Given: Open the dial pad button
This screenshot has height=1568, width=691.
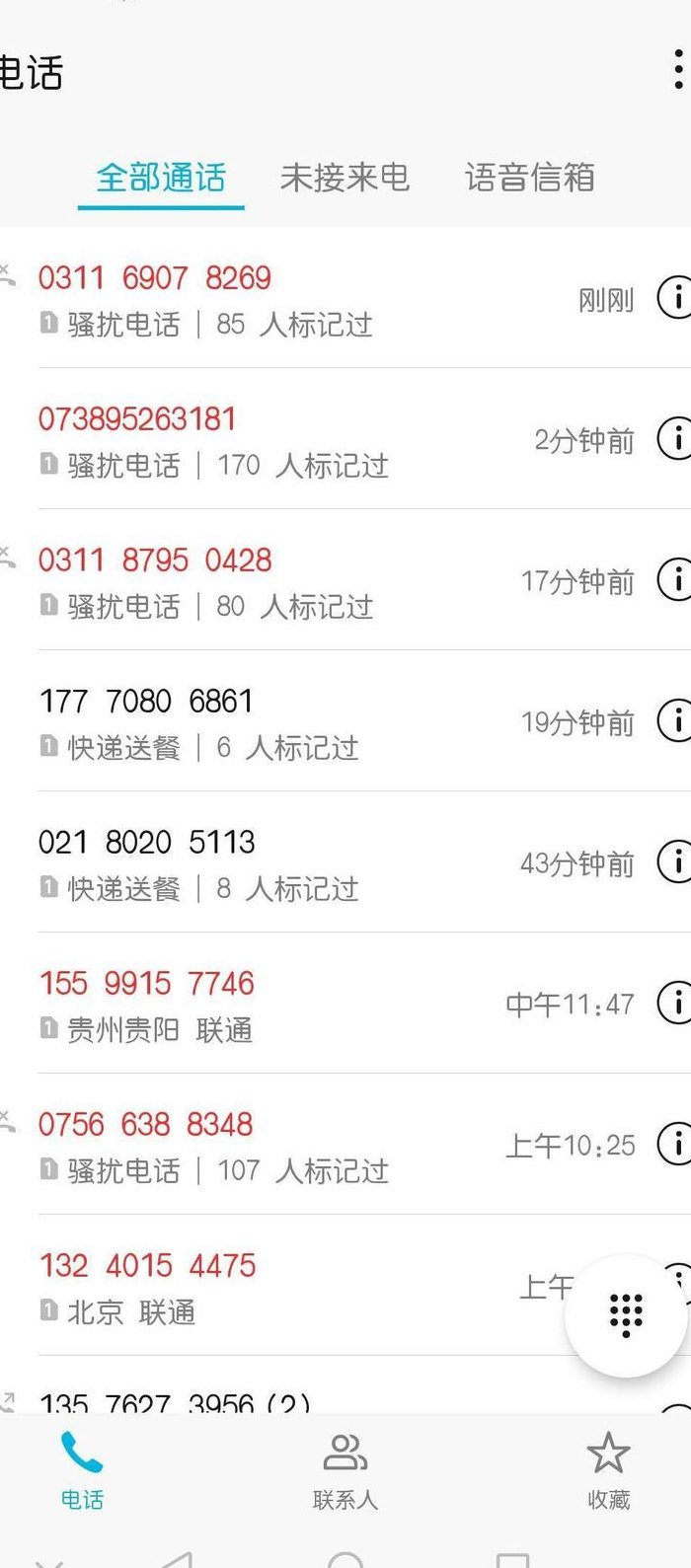Looking at the screenshot, I should (626, 1314).
